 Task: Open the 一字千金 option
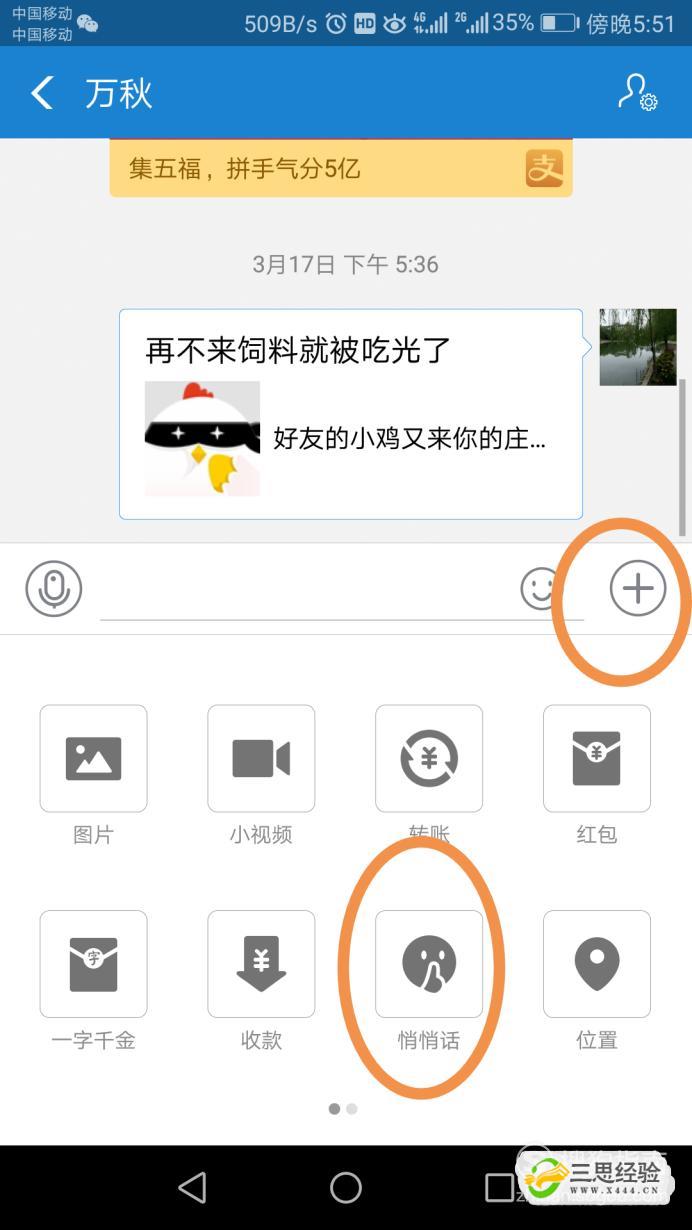93,964
